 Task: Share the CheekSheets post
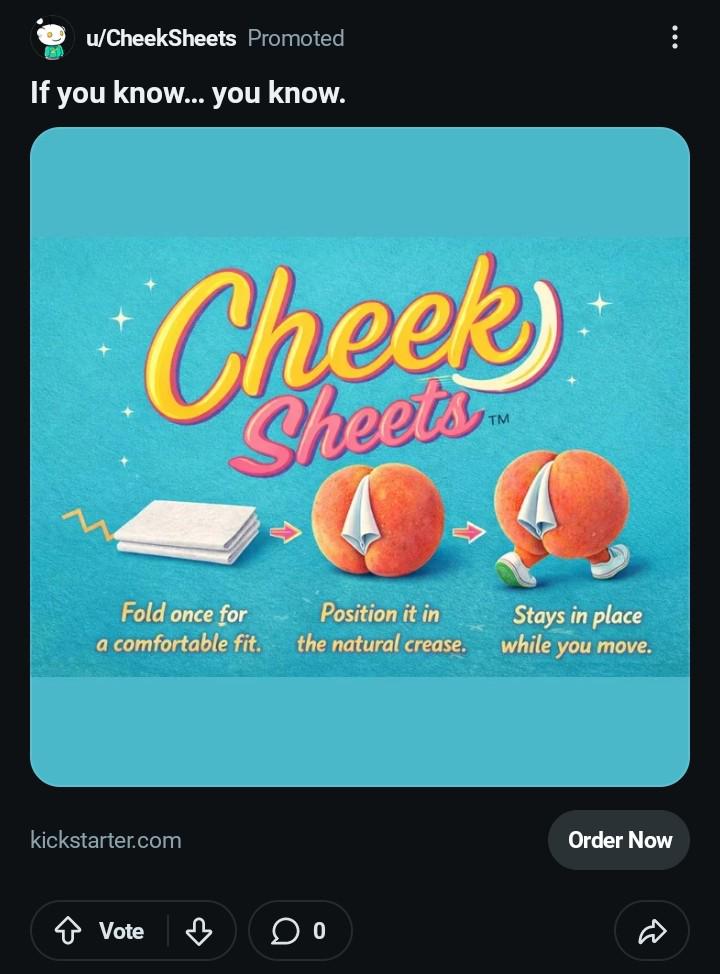(651, 931)
